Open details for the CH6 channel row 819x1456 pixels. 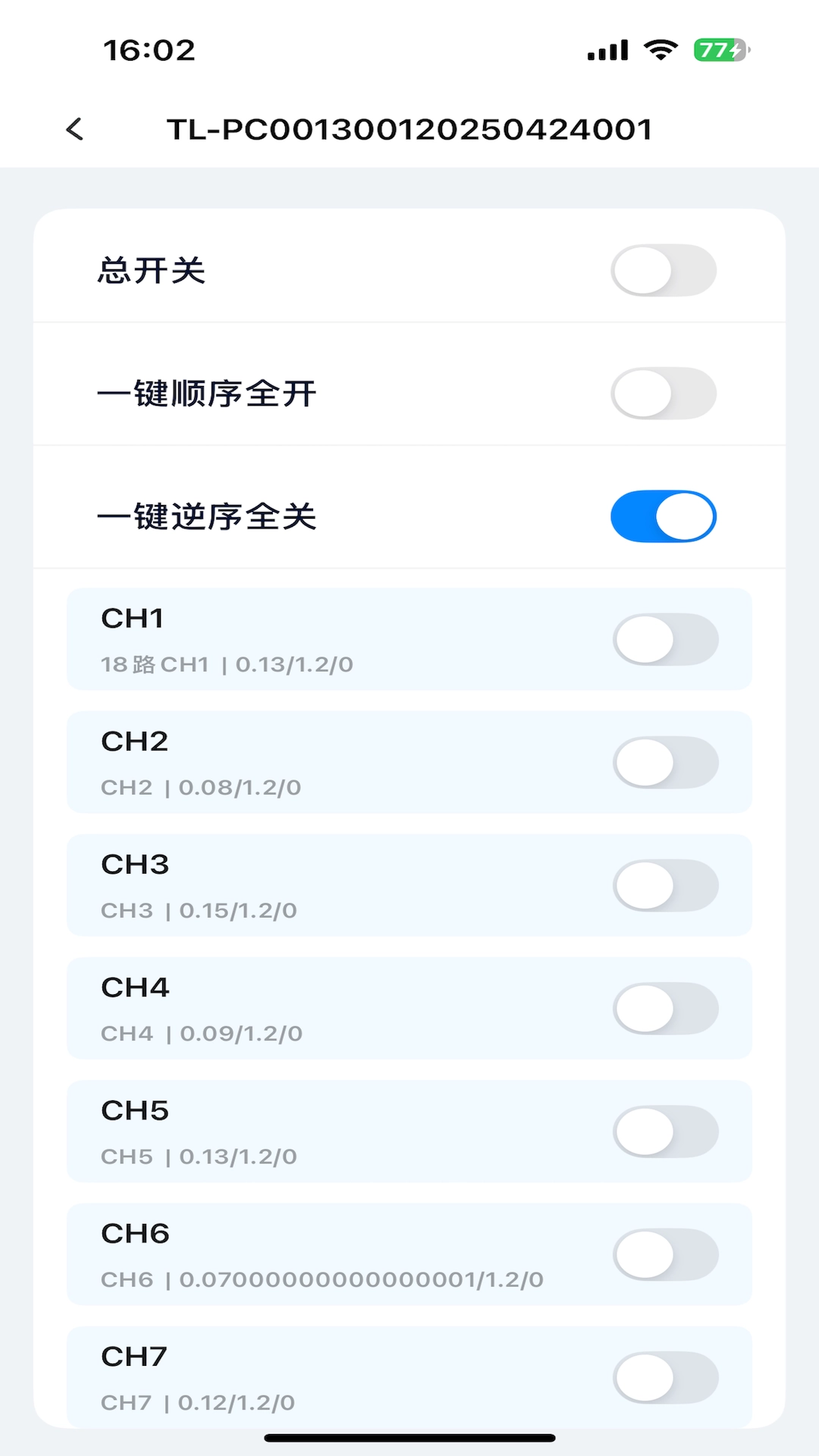(x=303, y=1254)
